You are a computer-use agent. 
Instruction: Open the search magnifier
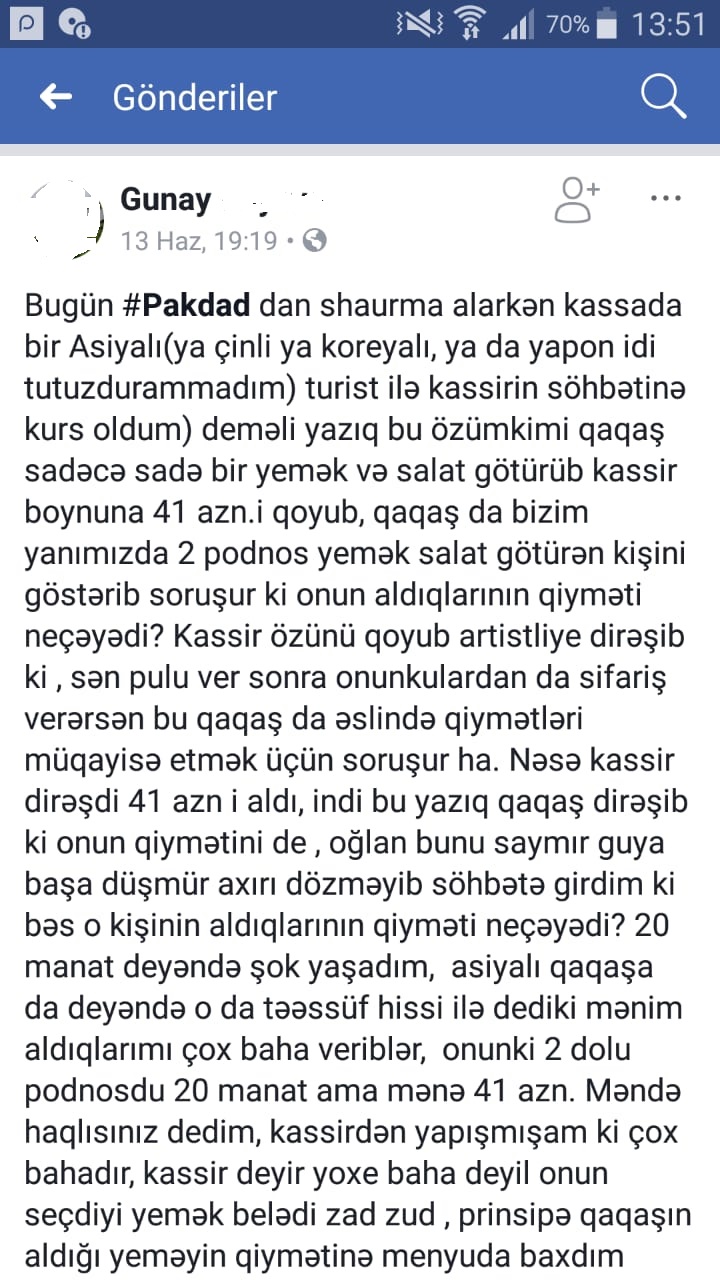tap(662, 97)
